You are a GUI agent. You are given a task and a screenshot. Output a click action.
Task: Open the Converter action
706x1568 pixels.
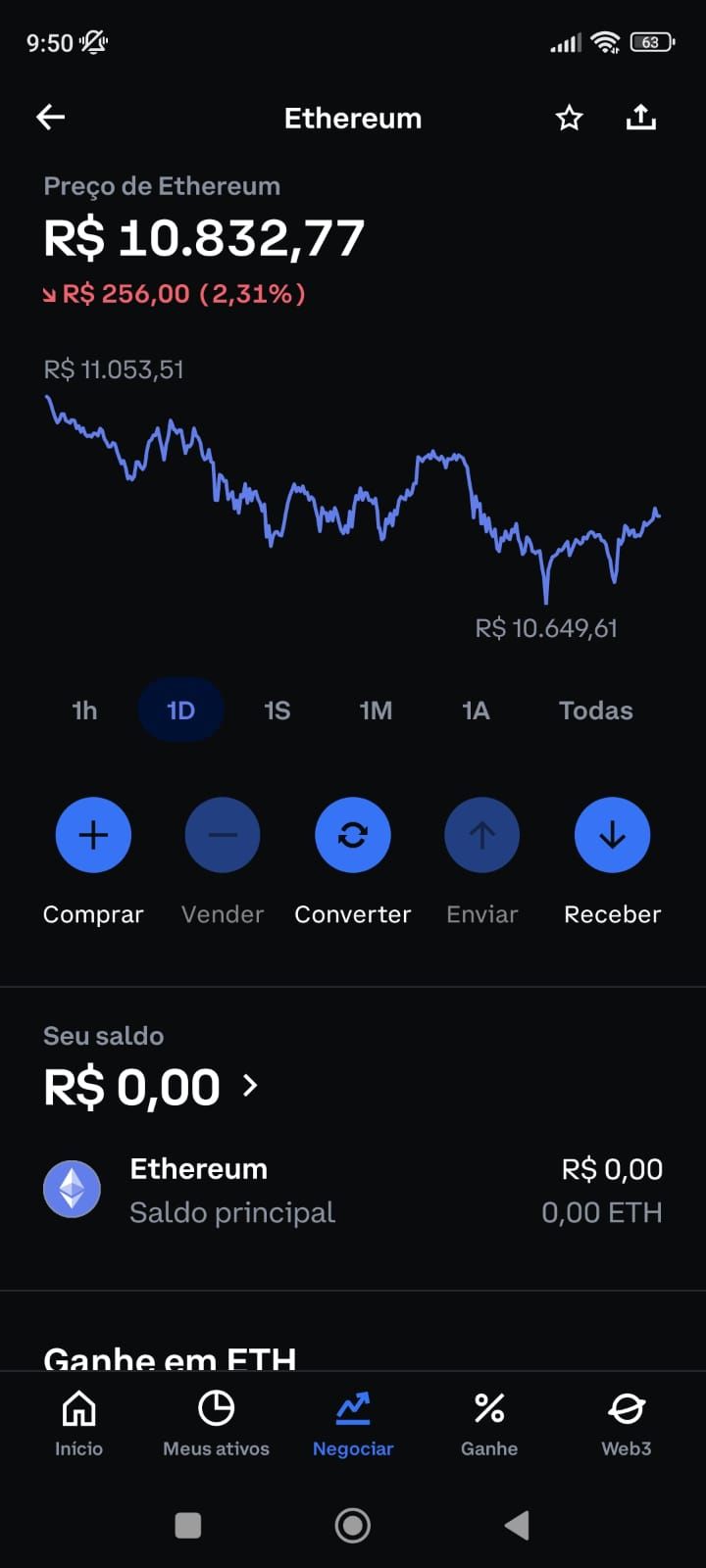pyautogui.click(x=353, y=835)
